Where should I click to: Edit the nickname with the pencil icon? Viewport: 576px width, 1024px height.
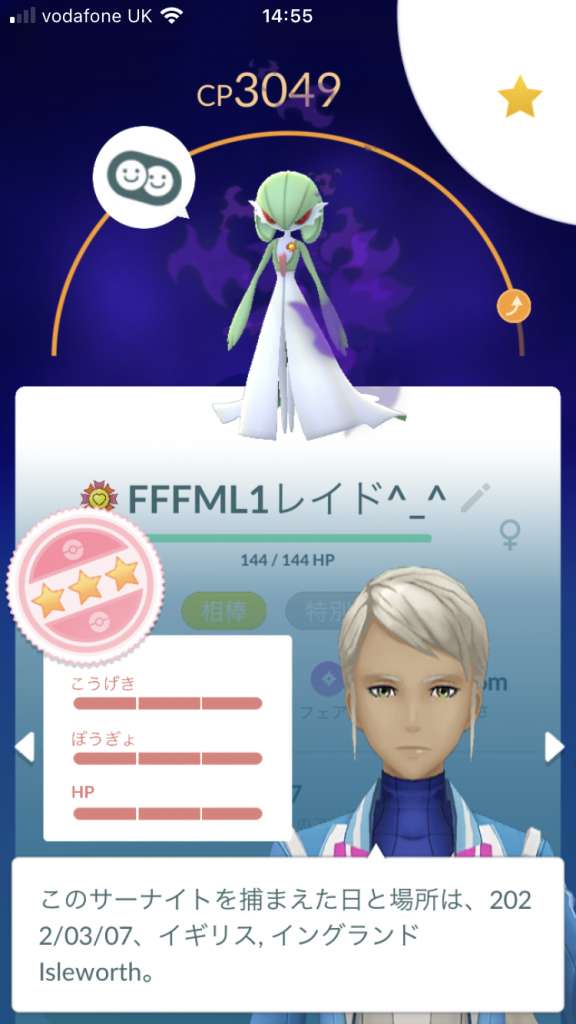coord(475,498)
